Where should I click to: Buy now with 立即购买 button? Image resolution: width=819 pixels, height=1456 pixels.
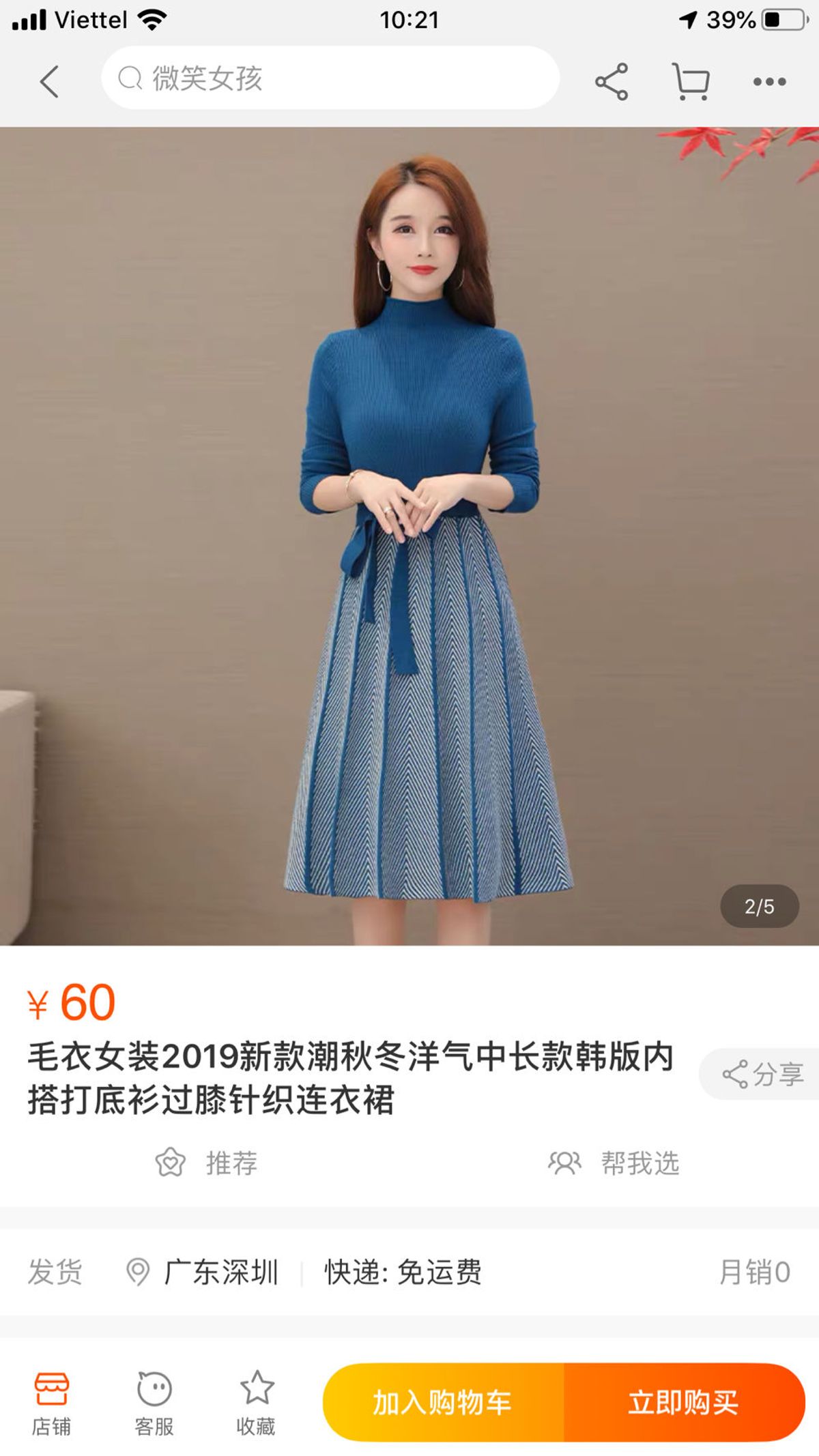683,1403
